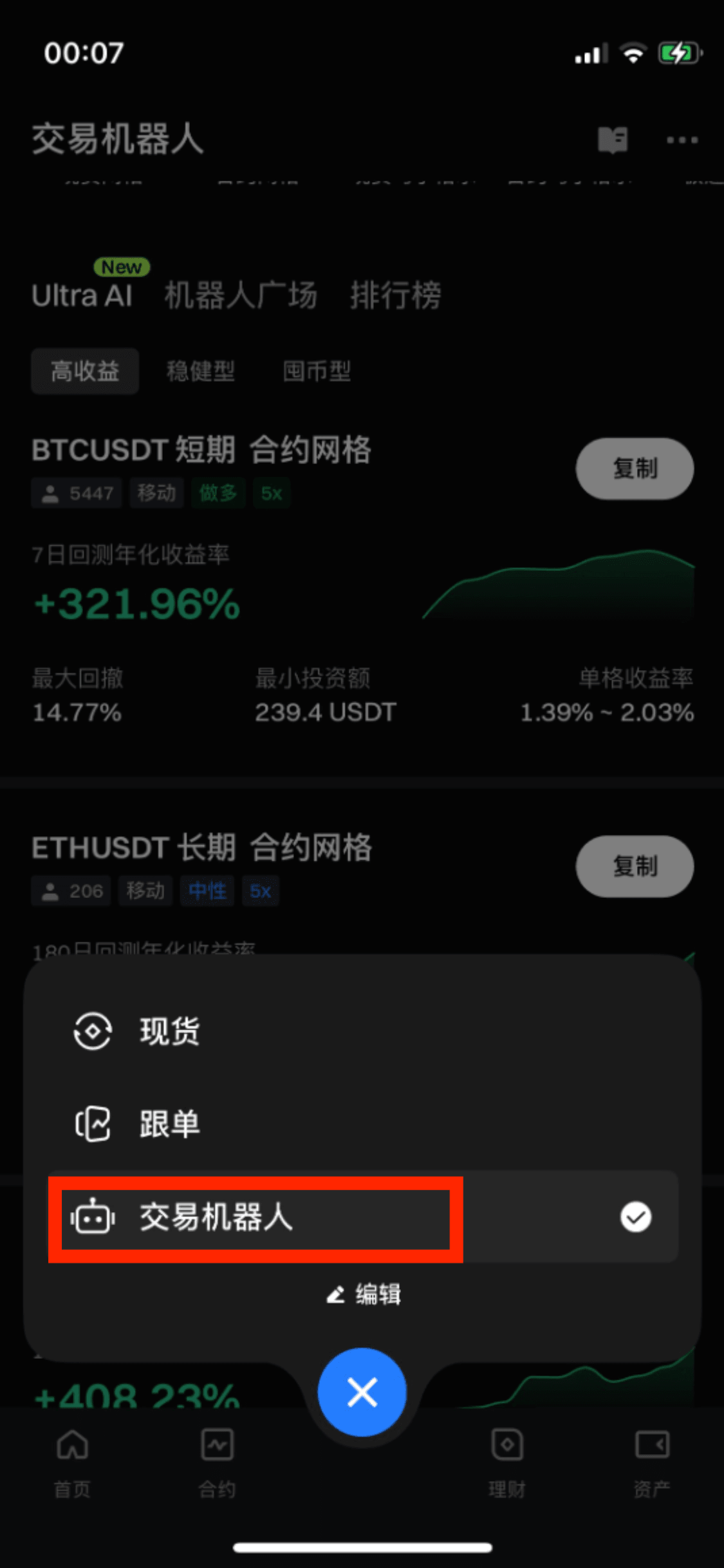Choose 跟单 in the popup menu

click(x=169, y=1124)
